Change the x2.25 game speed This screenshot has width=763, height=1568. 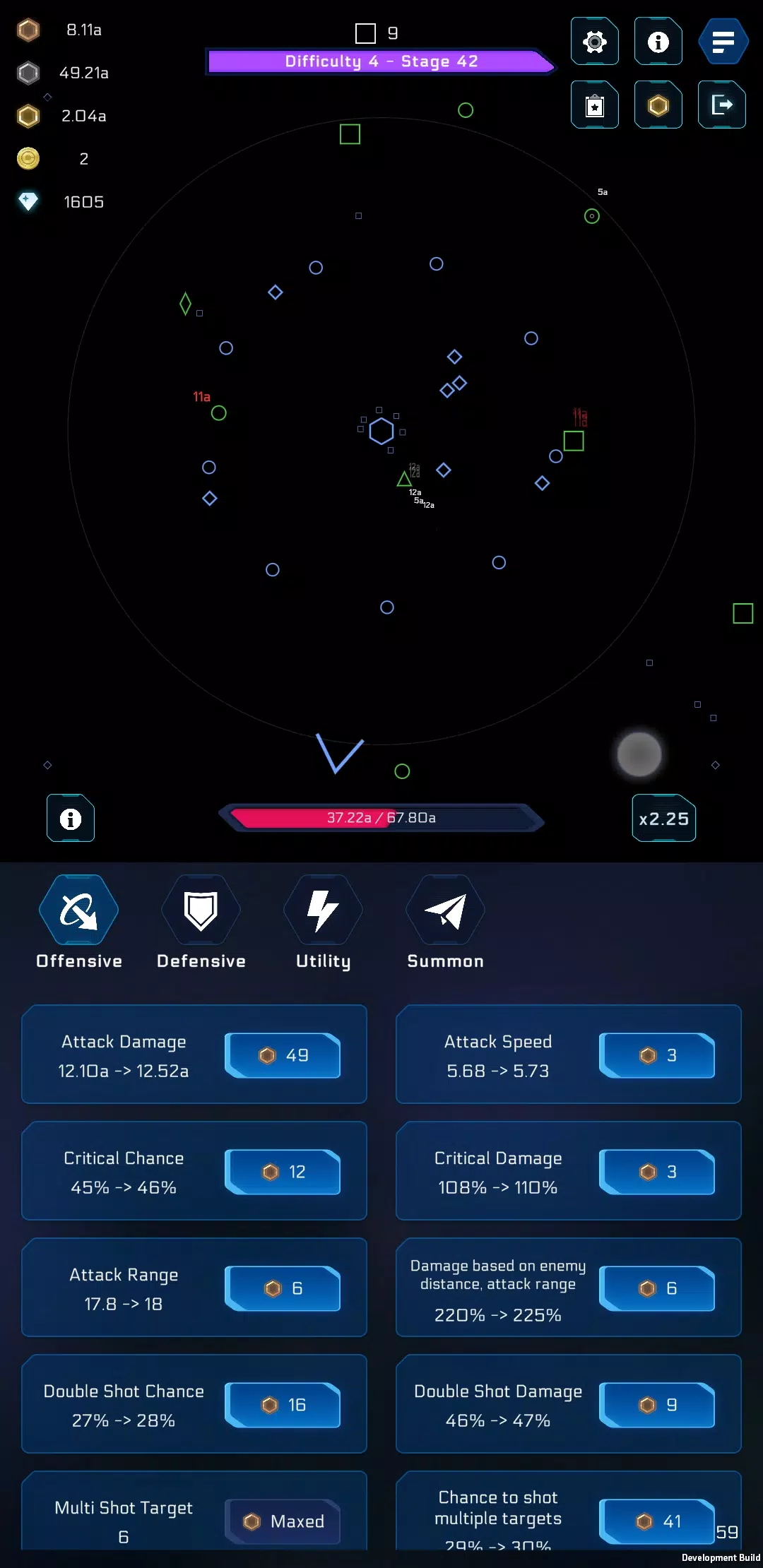point(663,819)
